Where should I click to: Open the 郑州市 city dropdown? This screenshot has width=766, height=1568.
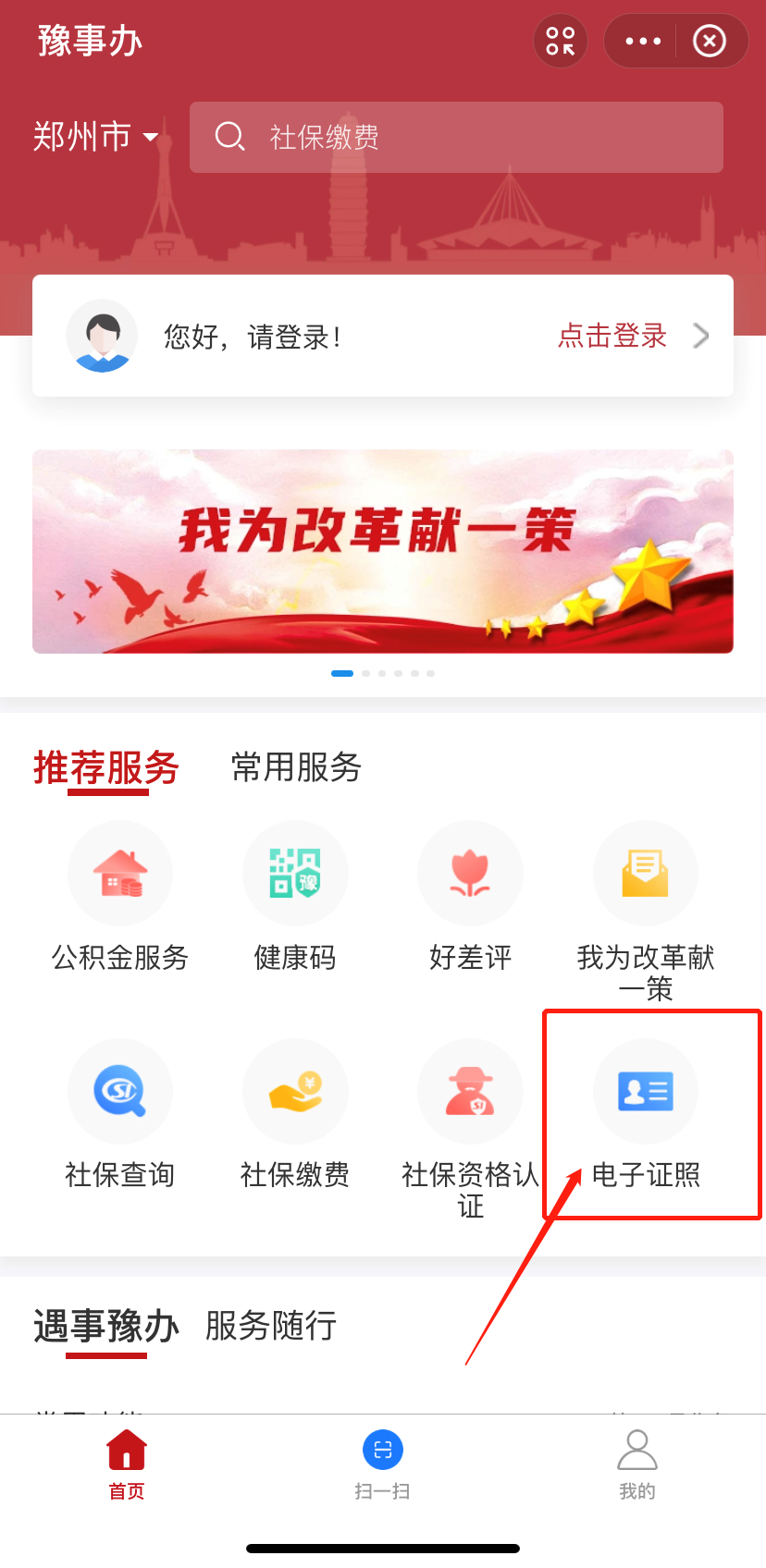pos(95,137)
